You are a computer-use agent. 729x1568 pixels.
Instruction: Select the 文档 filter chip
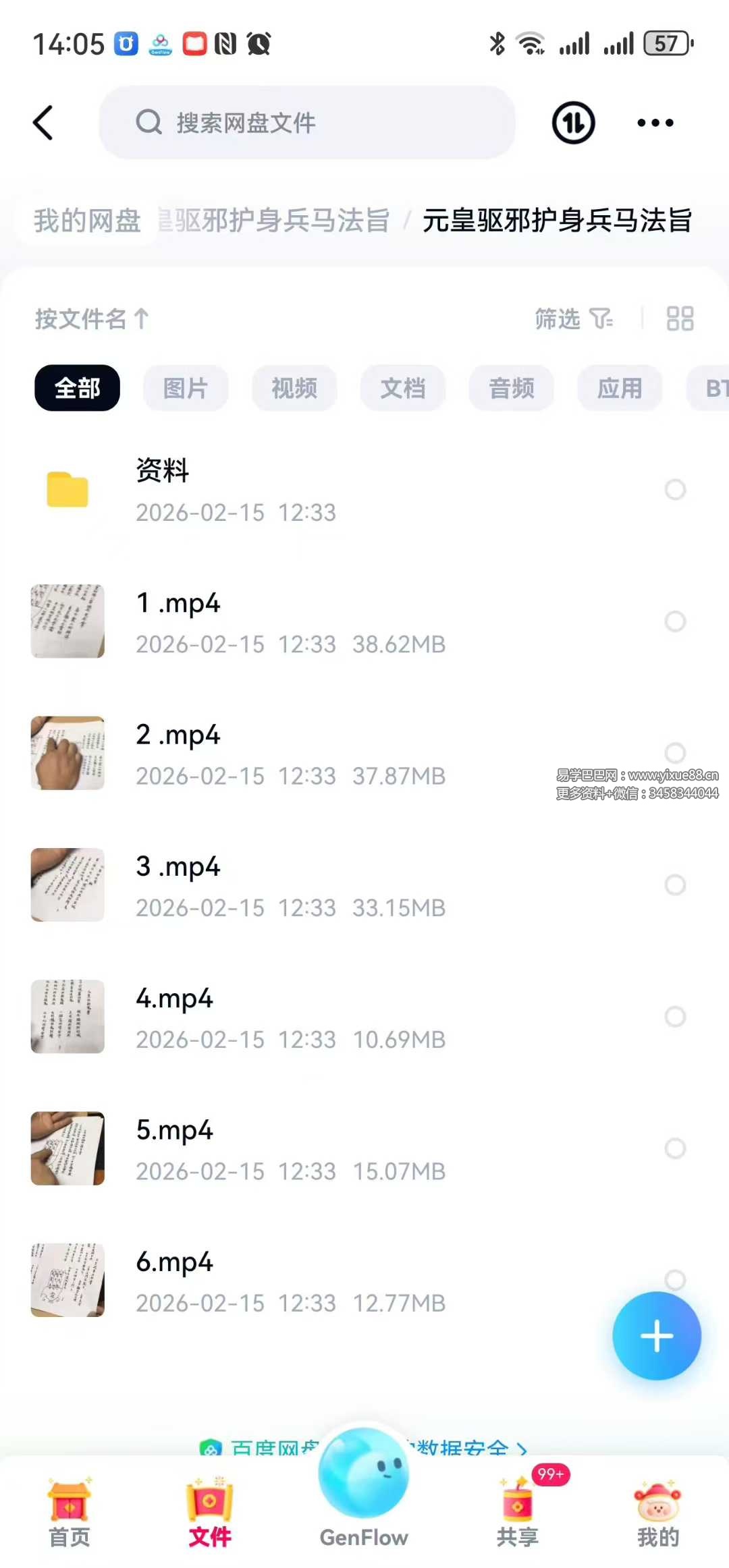(403, 388)
